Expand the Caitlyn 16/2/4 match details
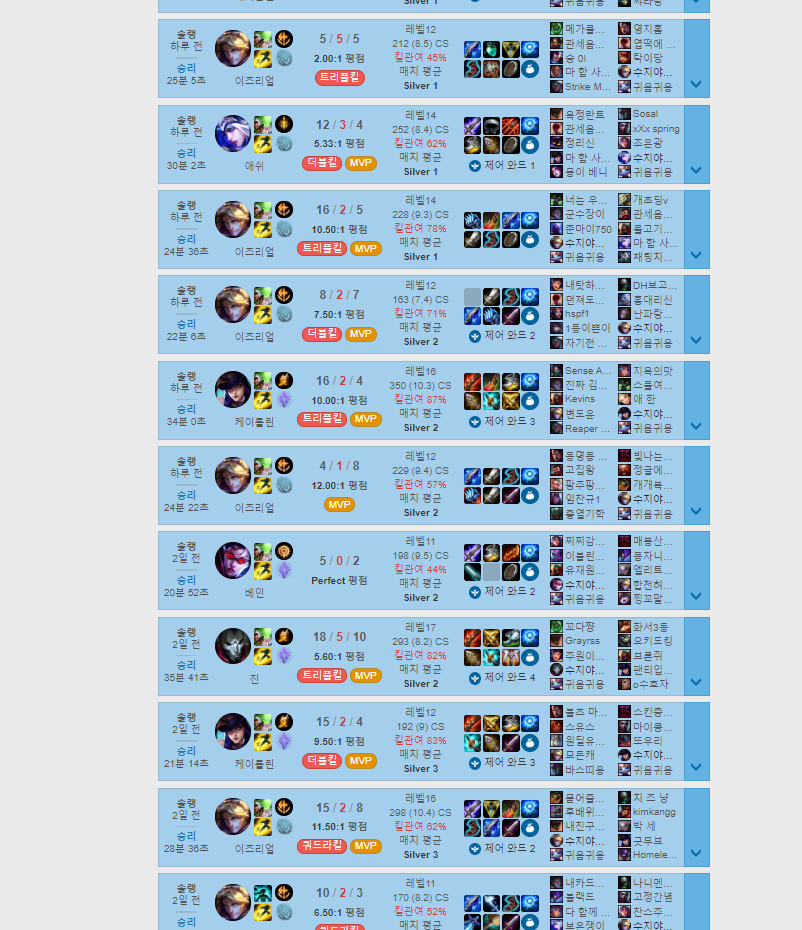 696,426
